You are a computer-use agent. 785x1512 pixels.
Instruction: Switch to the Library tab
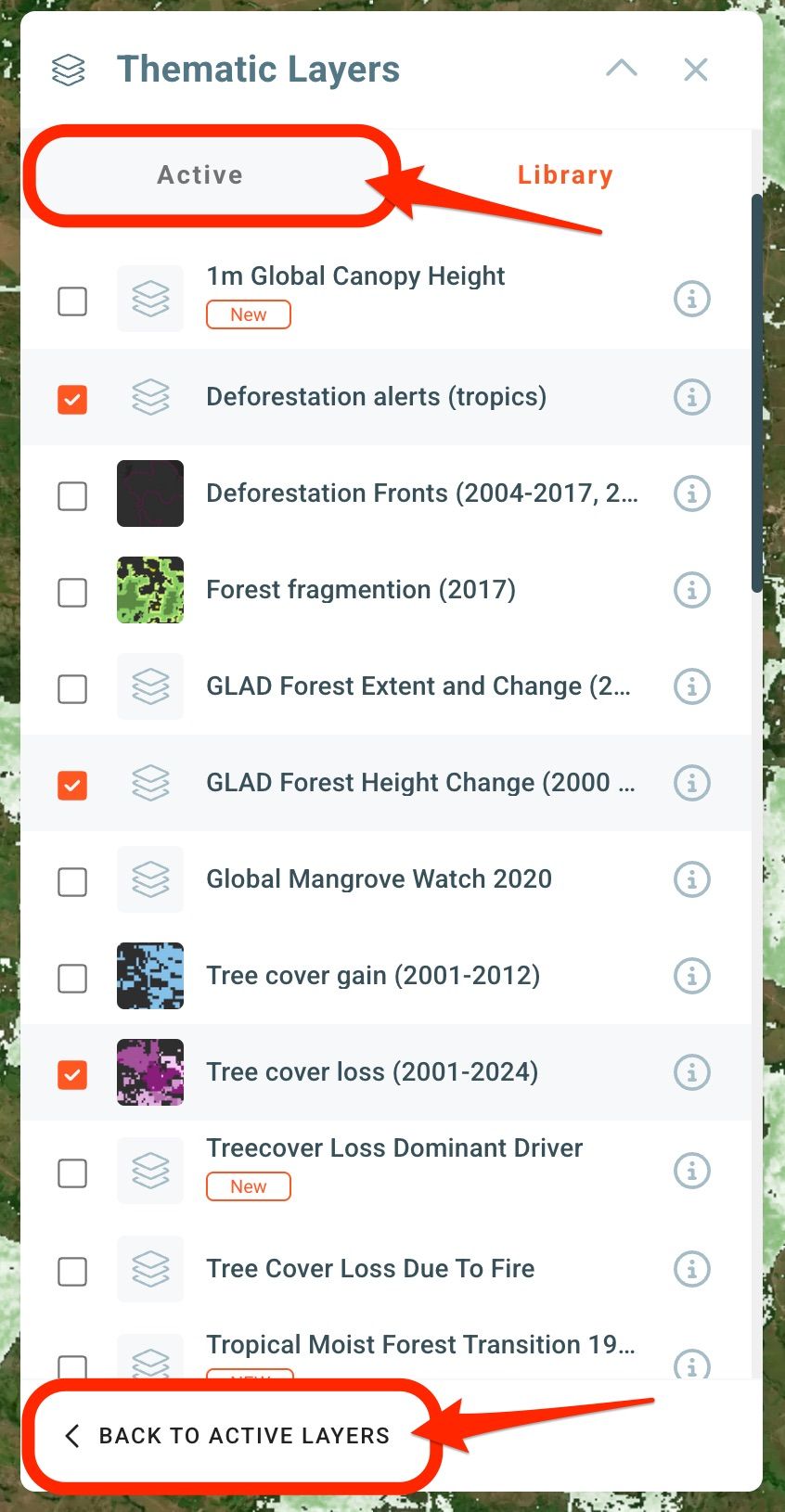tap(565, 174)
